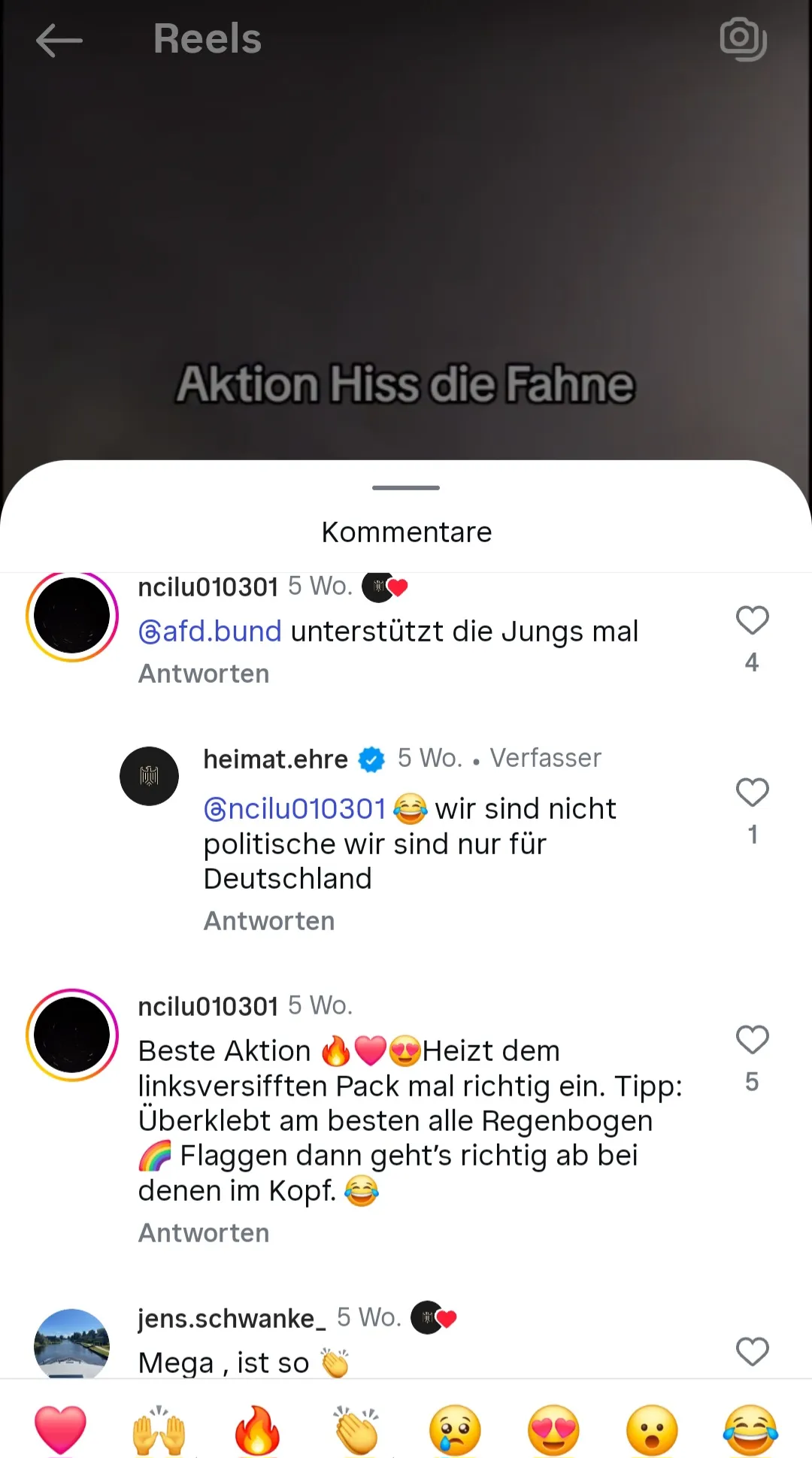
Task: Like jens.schwanke_'s comment
Action: click(x=752, y=1352)
